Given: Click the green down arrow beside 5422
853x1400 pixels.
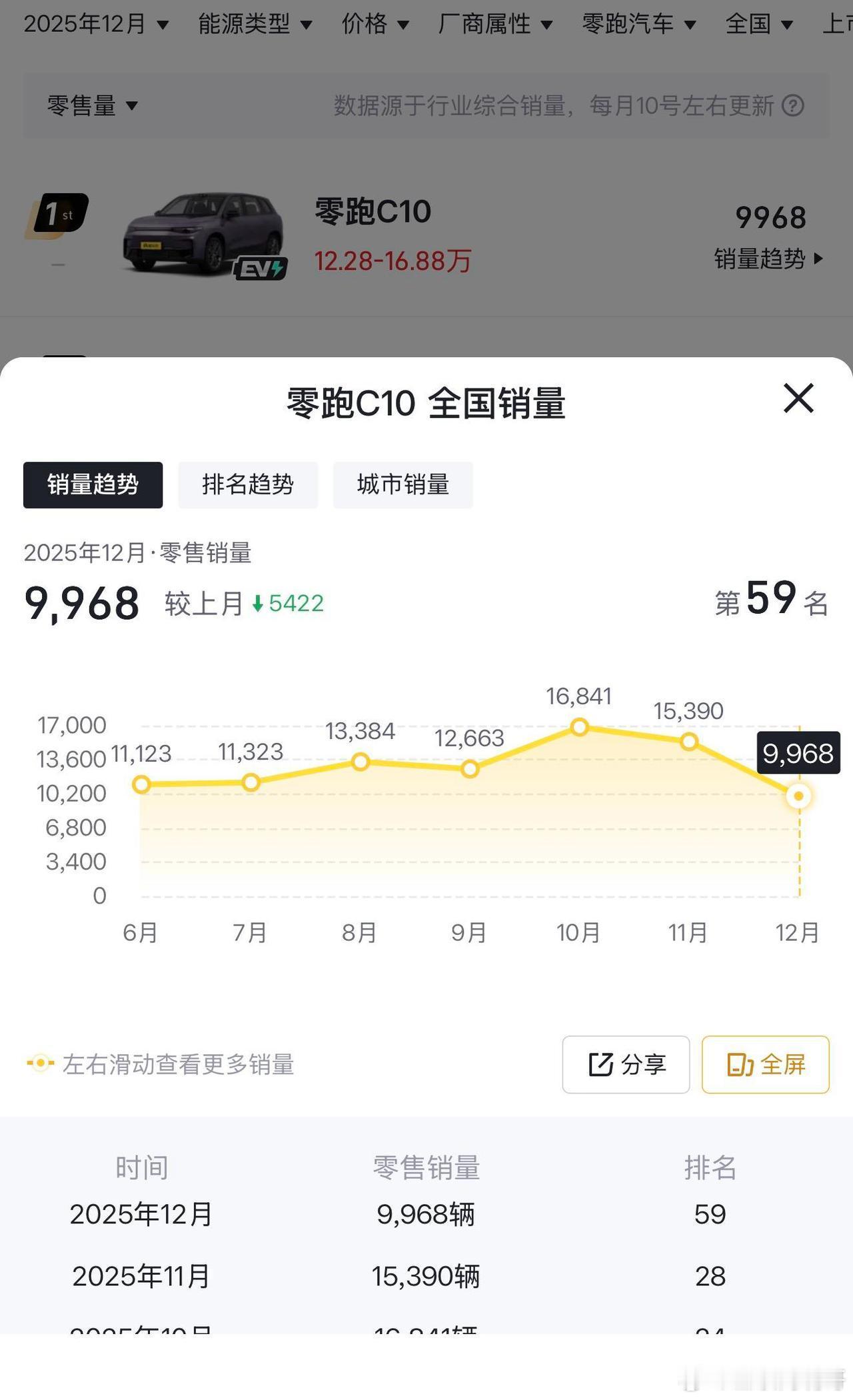Looking at the screenshot, I should tap(257, 602).
